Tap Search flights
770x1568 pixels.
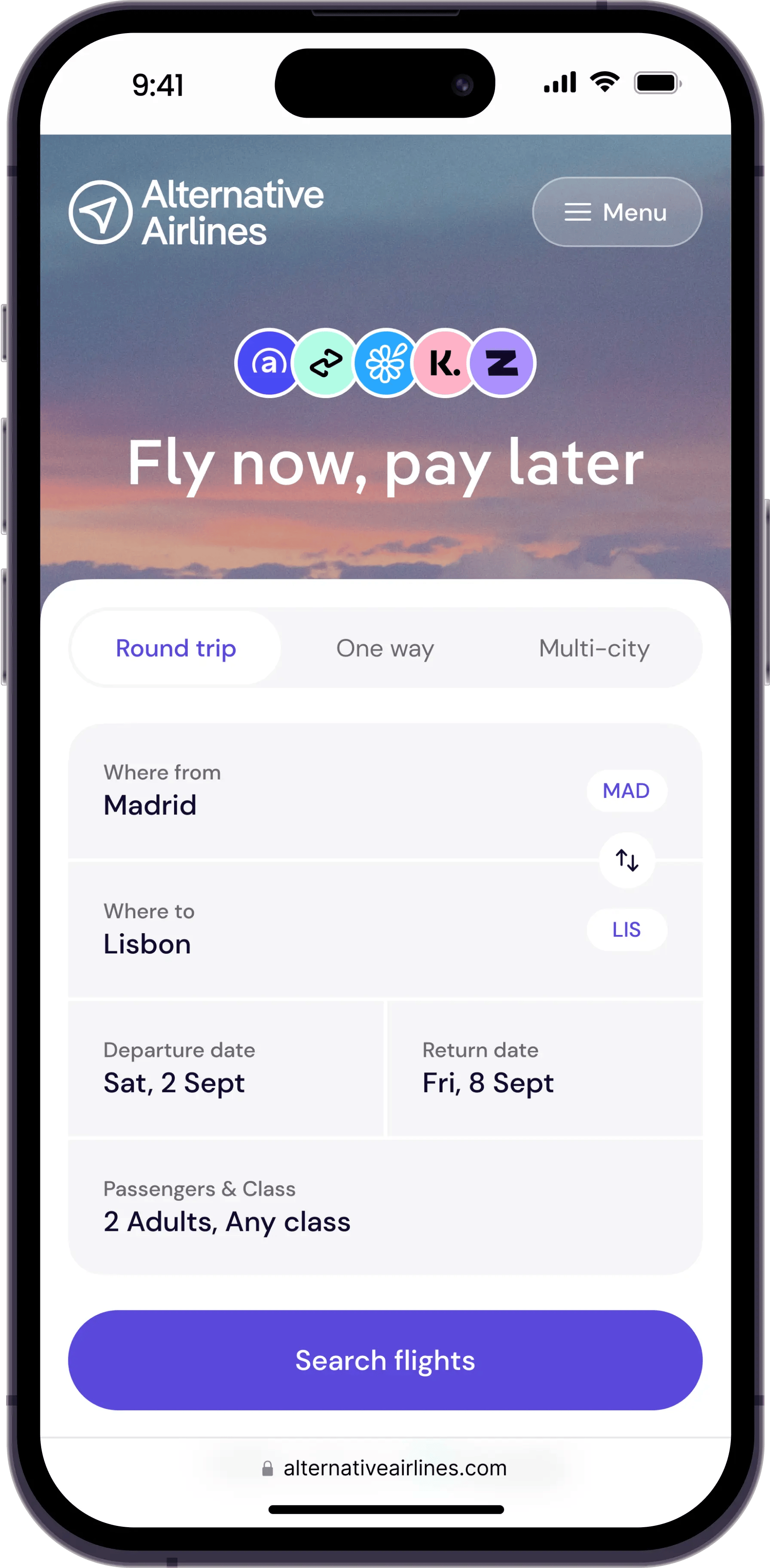pyautogui.click(x=385, y=1361)
